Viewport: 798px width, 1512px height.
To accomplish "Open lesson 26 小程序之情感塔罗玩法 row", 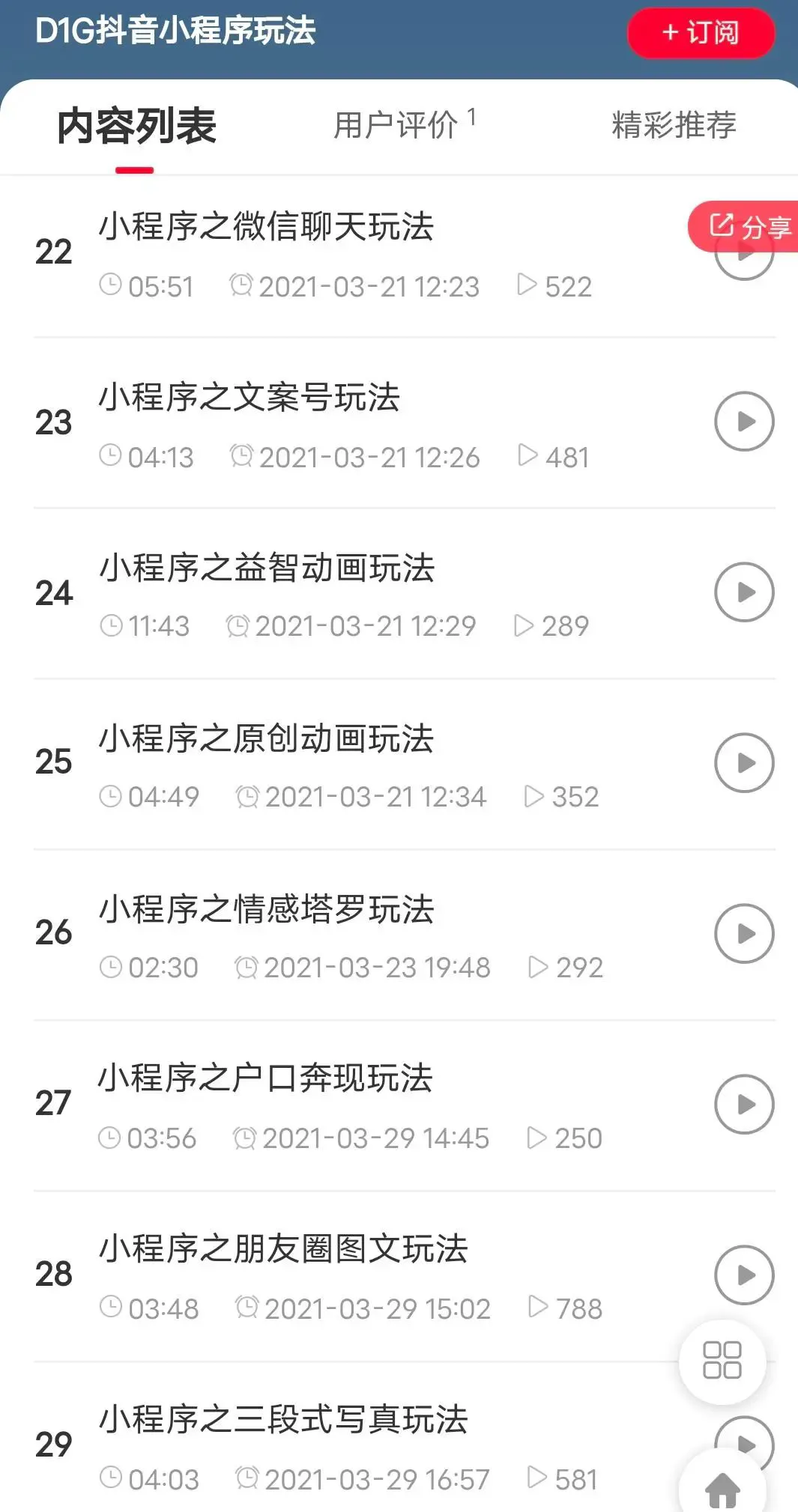I will (266, 910).
